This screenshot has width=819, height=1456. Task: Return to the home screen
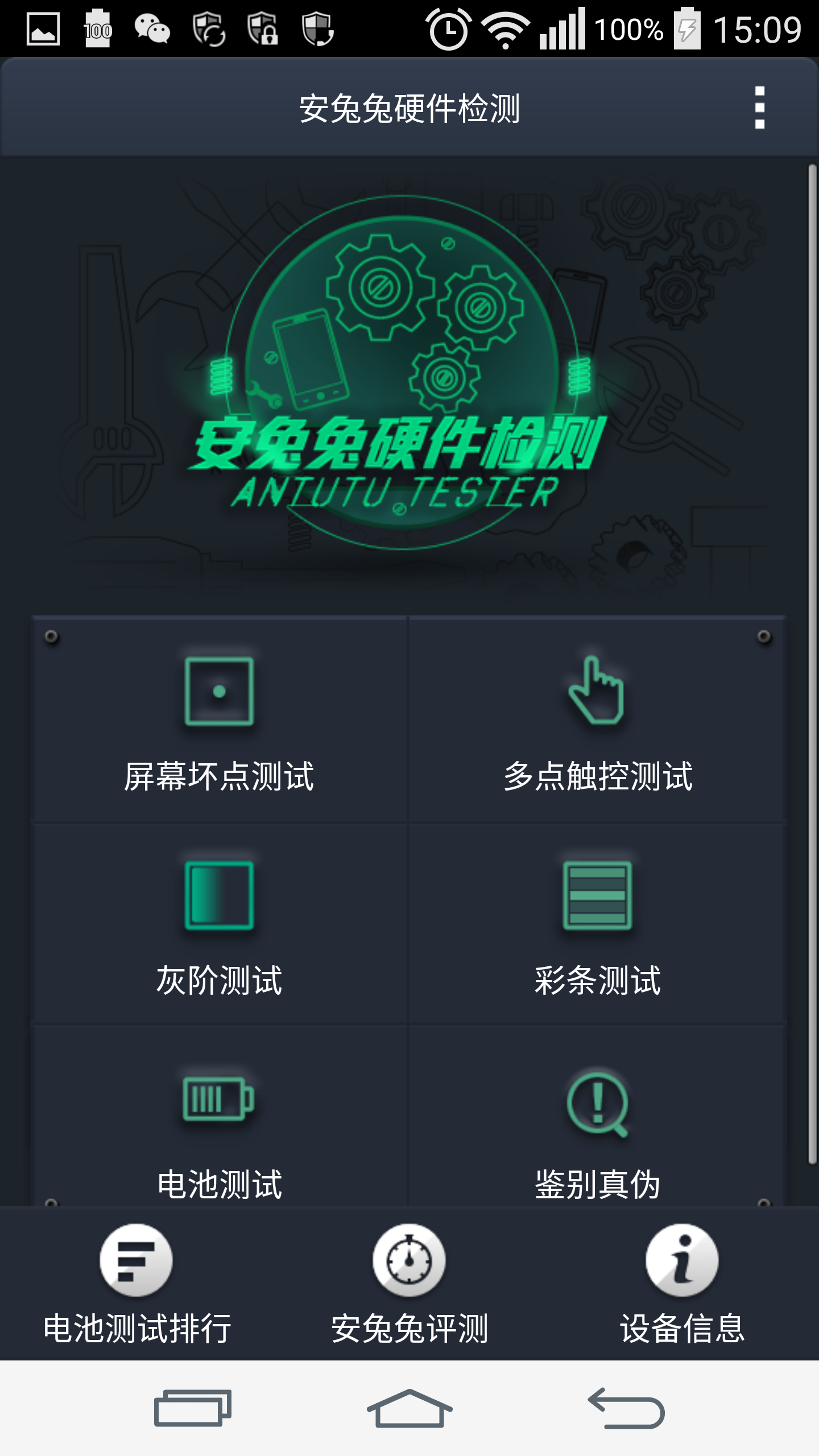(x=409, y=1409)
